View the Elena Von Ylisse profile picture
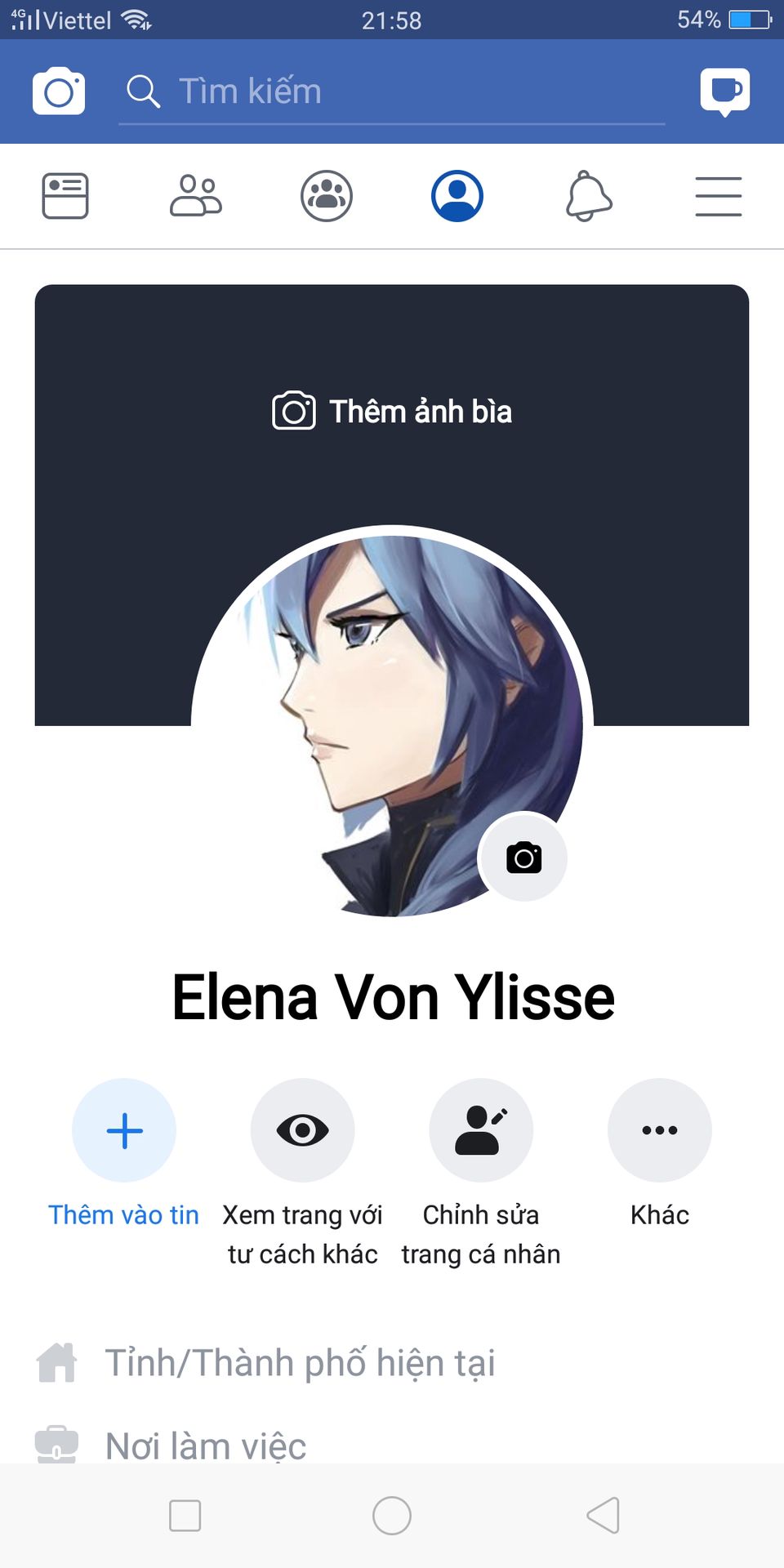 coord(384,719)
